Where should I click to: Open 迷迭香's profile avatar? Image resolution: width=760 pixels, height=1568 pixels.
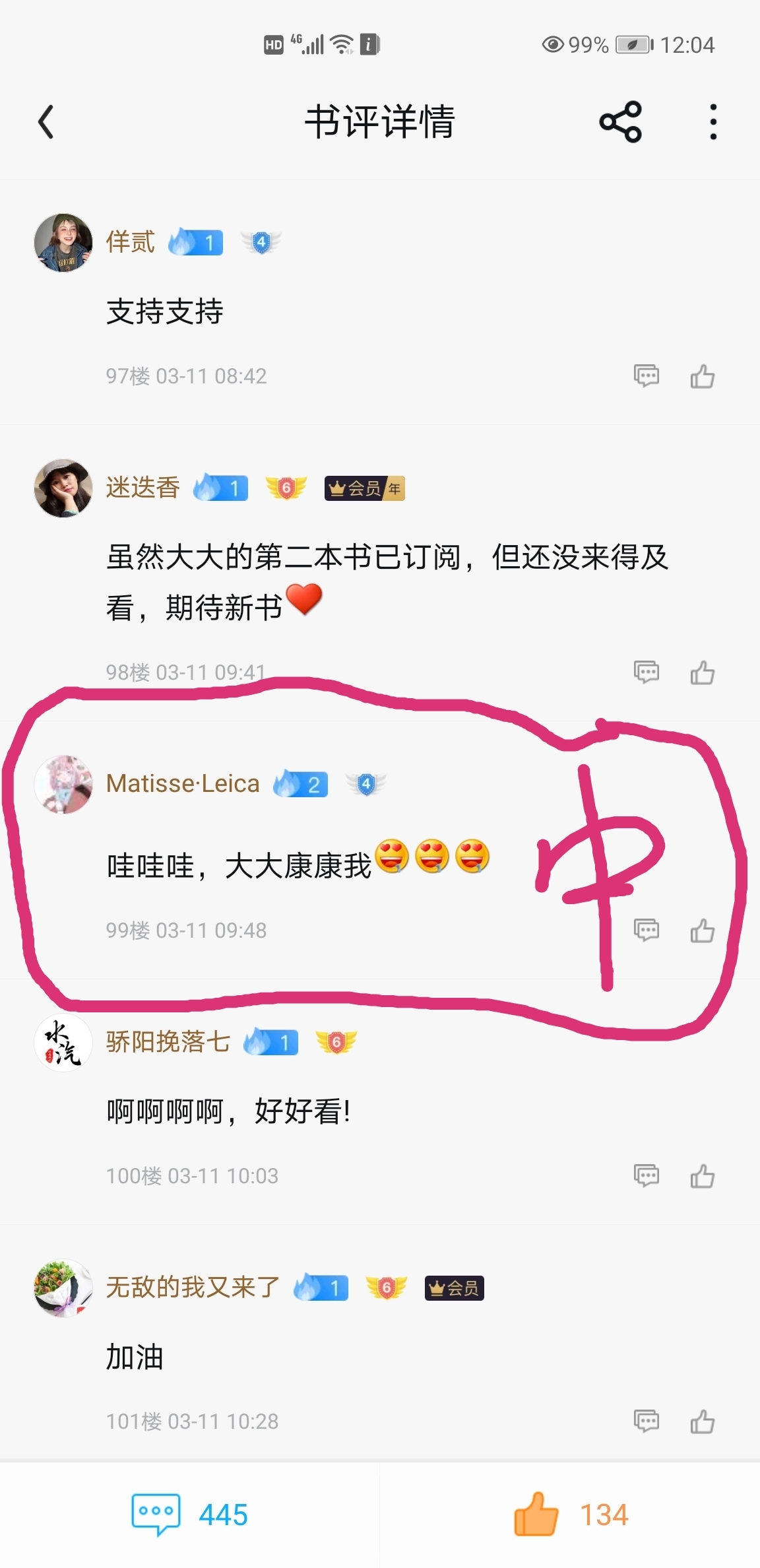tap(63, 488)
